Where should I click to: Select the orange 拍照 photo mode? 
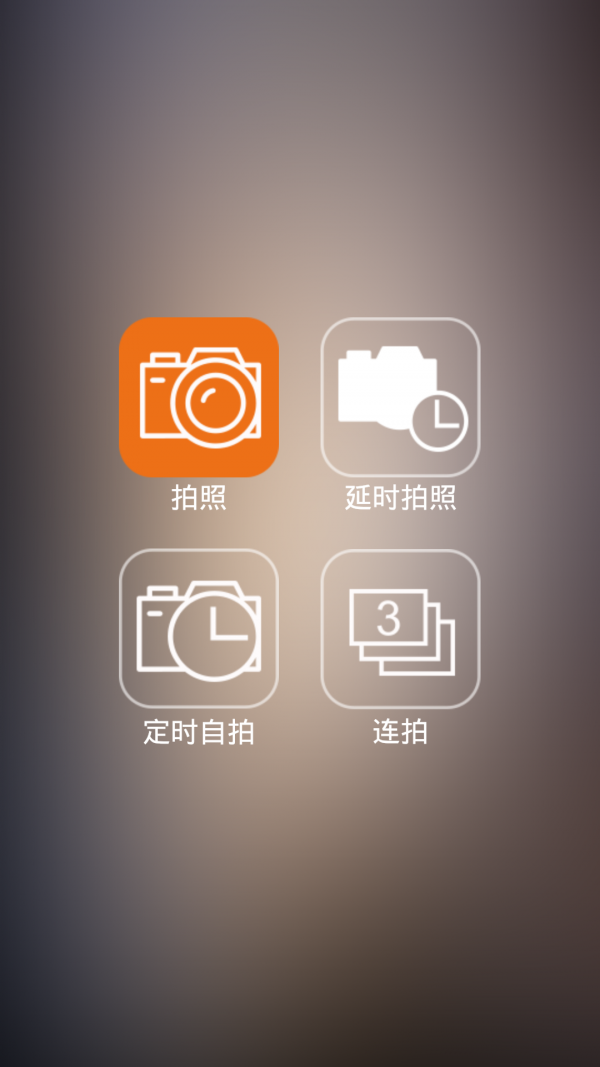click(199, 397)
